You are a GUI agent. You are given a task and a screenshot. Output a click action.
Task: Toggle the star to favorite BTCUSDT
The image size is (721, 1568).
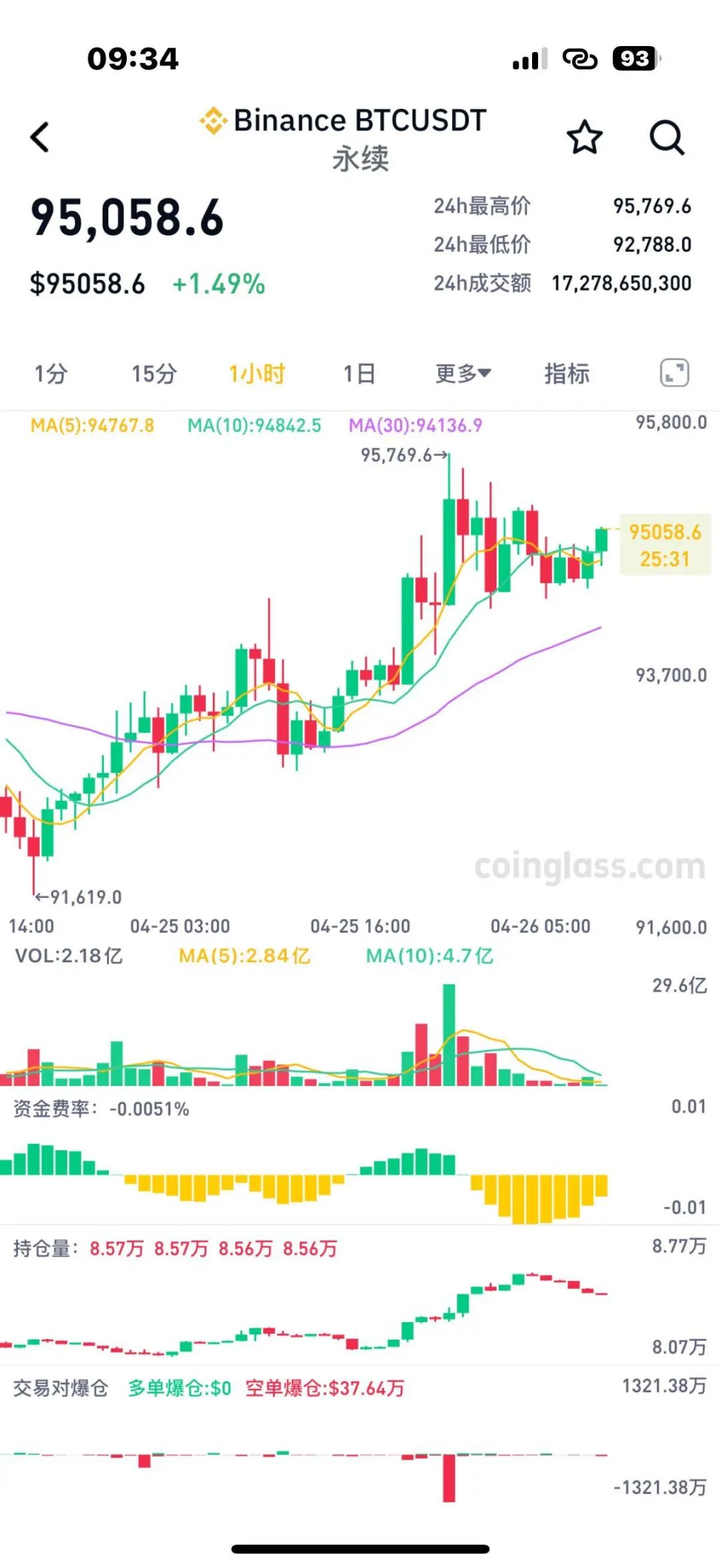583,138
